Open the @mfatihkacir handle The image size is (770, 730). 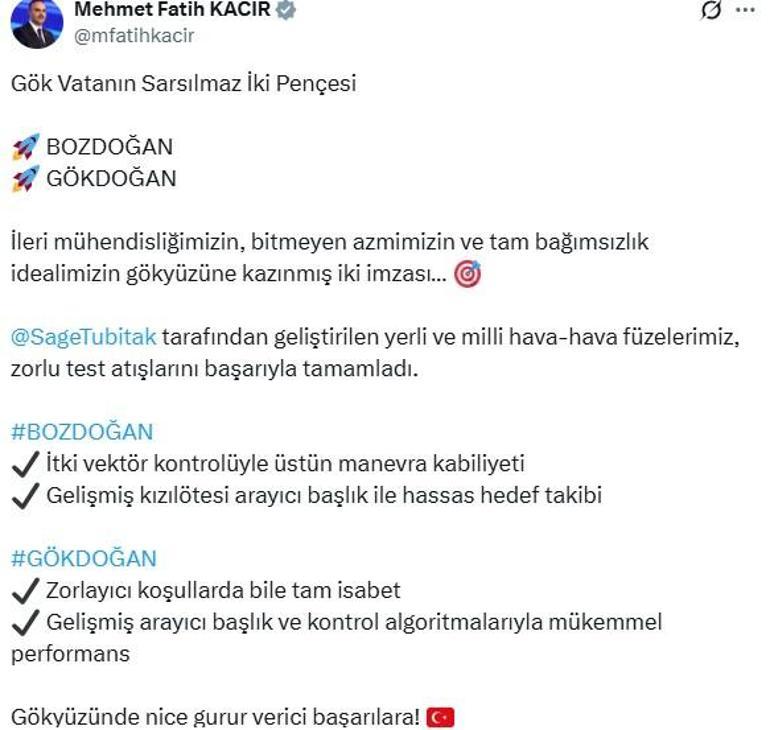point(136,36)
